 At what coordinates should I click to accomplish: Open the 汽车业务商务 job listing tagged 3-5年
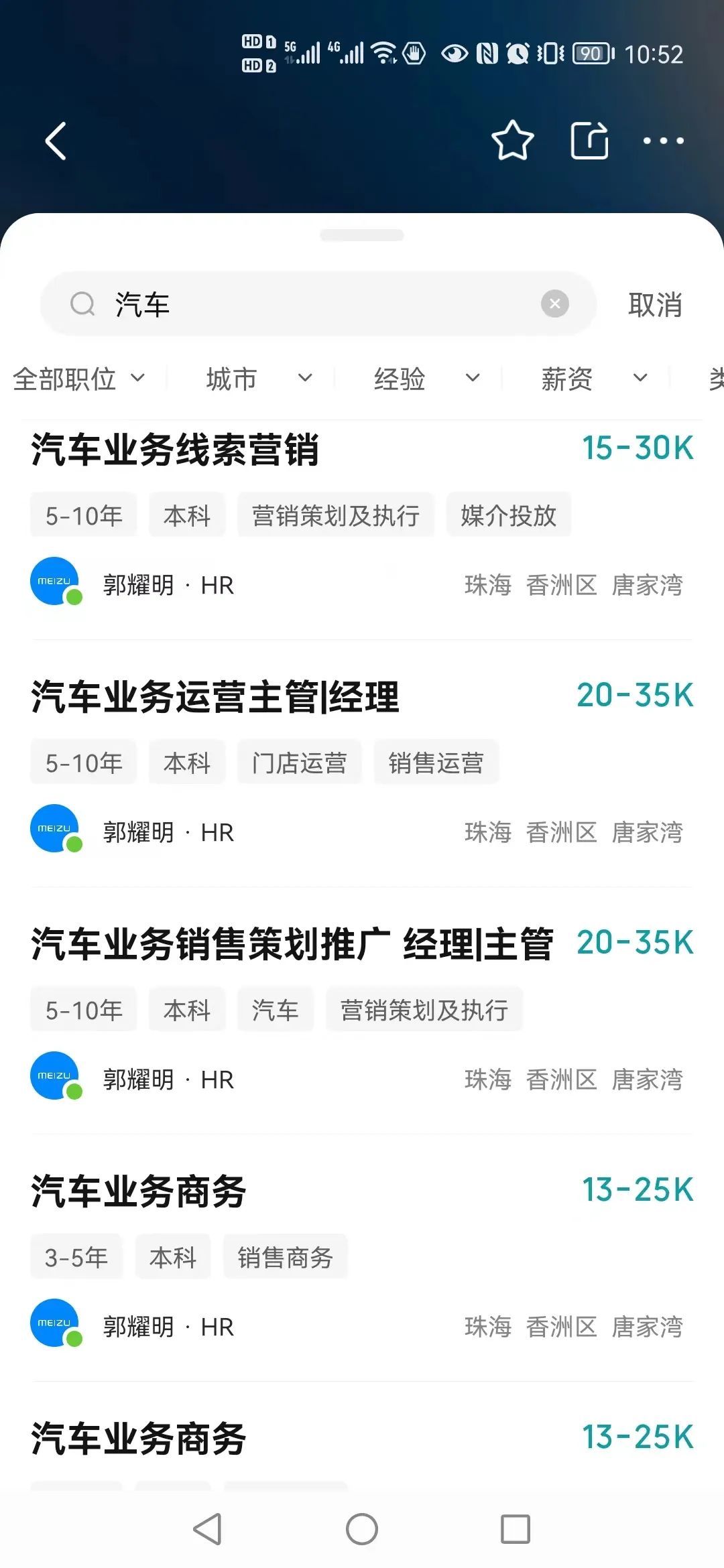tap(139, 1191)
